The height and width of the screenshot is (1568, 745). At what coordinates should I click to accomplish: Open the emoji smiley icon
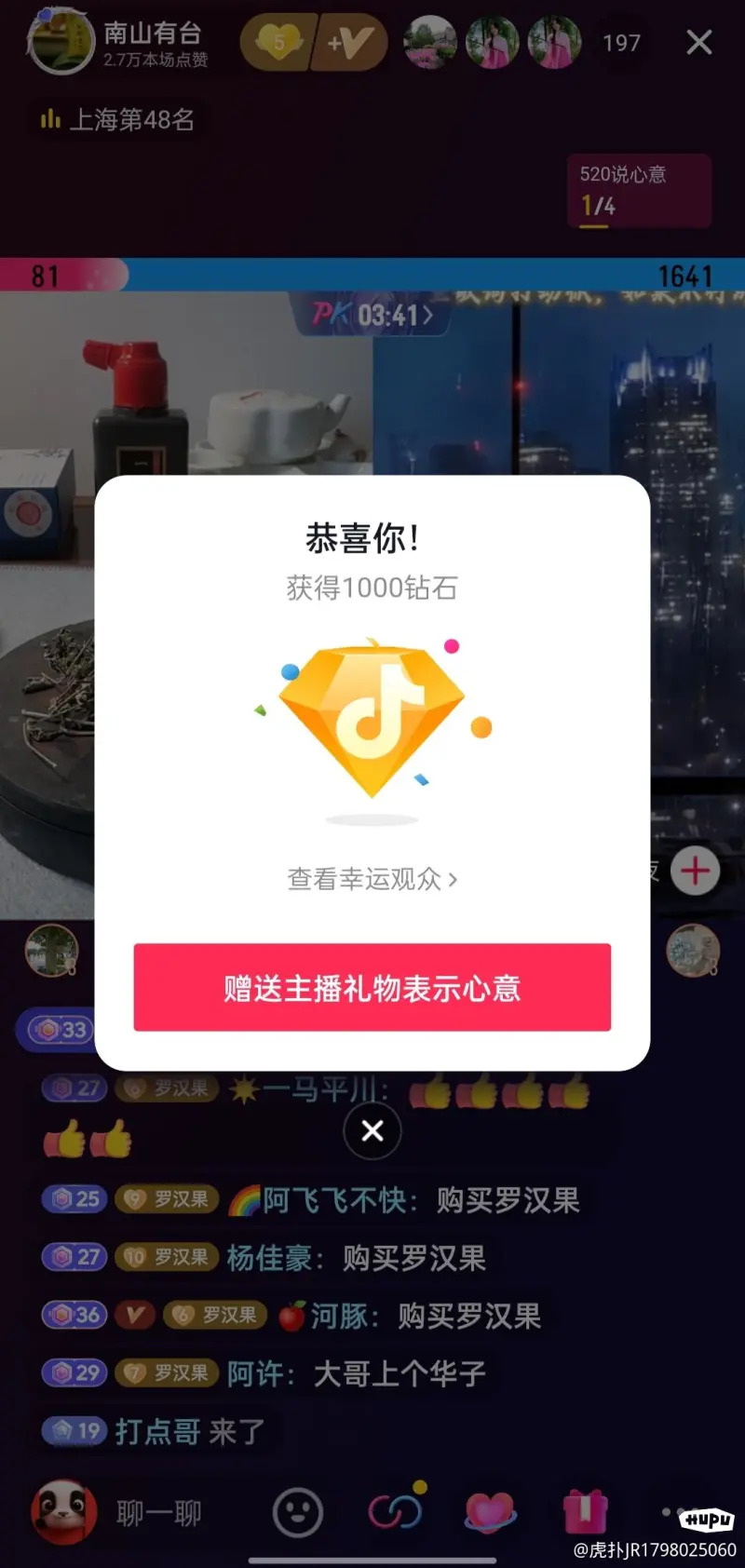(297, 1512)
